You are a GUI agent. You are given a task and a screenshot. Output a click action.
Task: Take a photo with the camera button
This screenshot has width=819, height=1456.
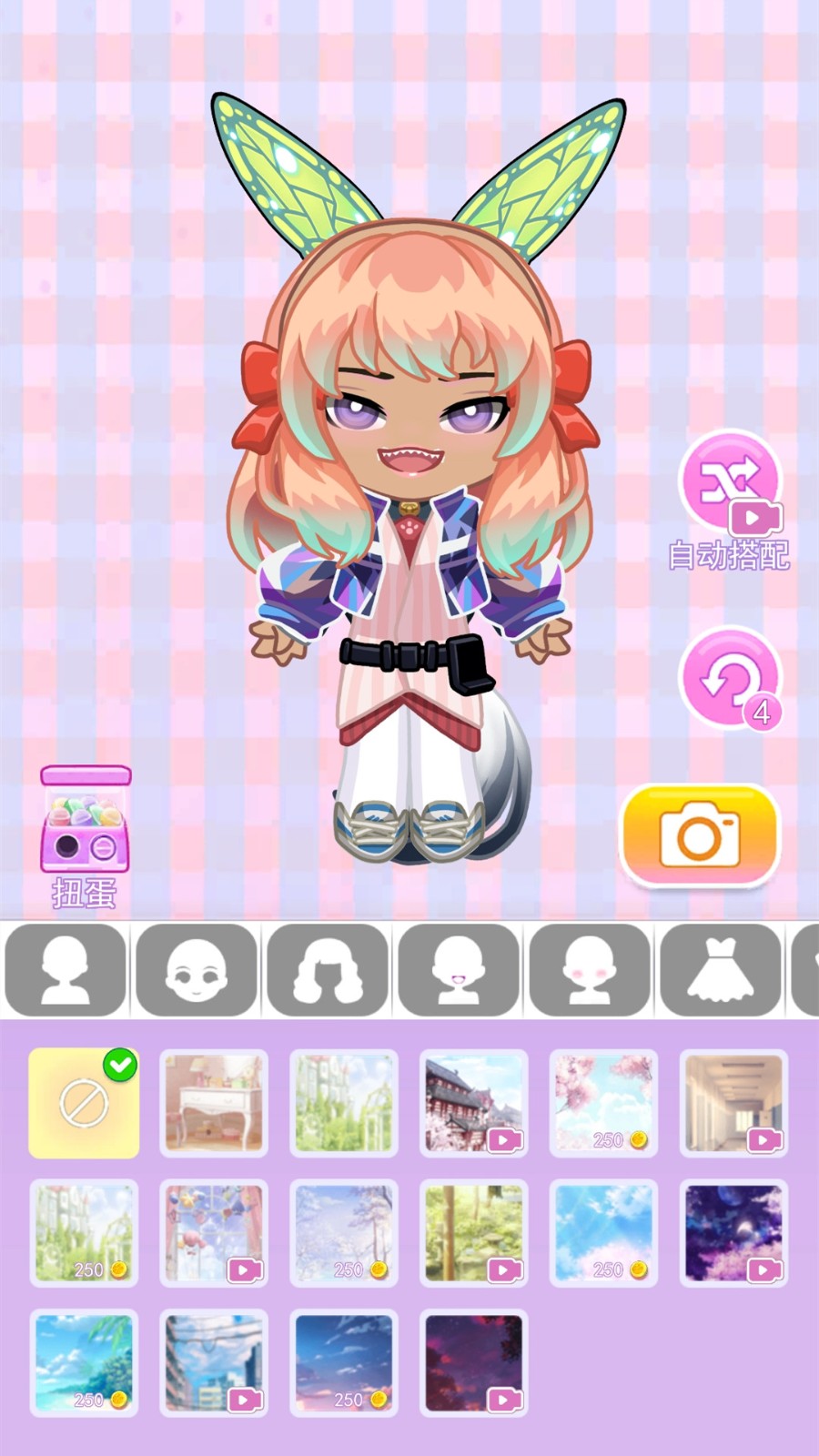(699, 834)
